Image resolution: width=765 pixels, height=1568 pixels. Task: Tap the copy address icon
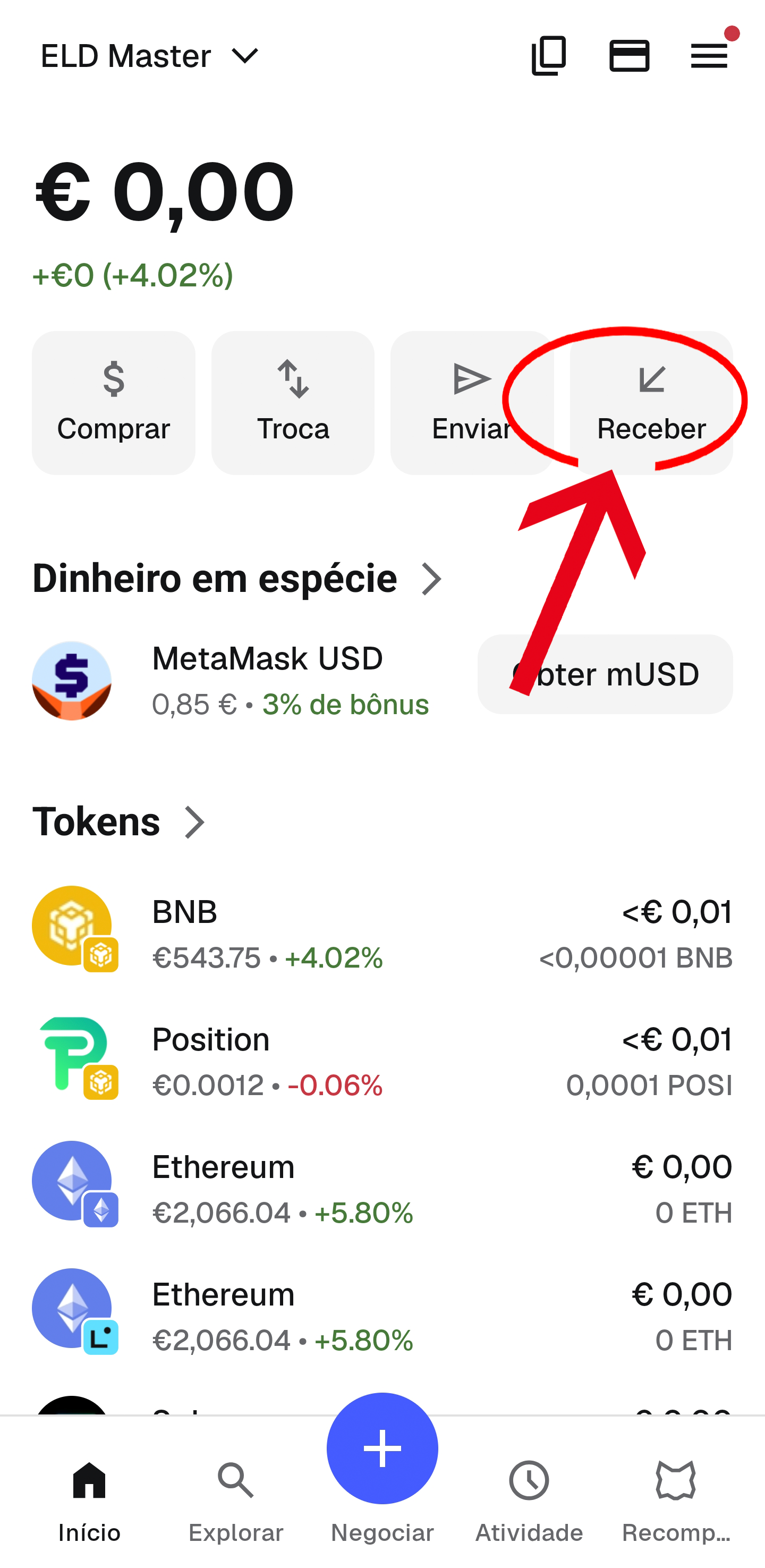(x=548, y=56)
